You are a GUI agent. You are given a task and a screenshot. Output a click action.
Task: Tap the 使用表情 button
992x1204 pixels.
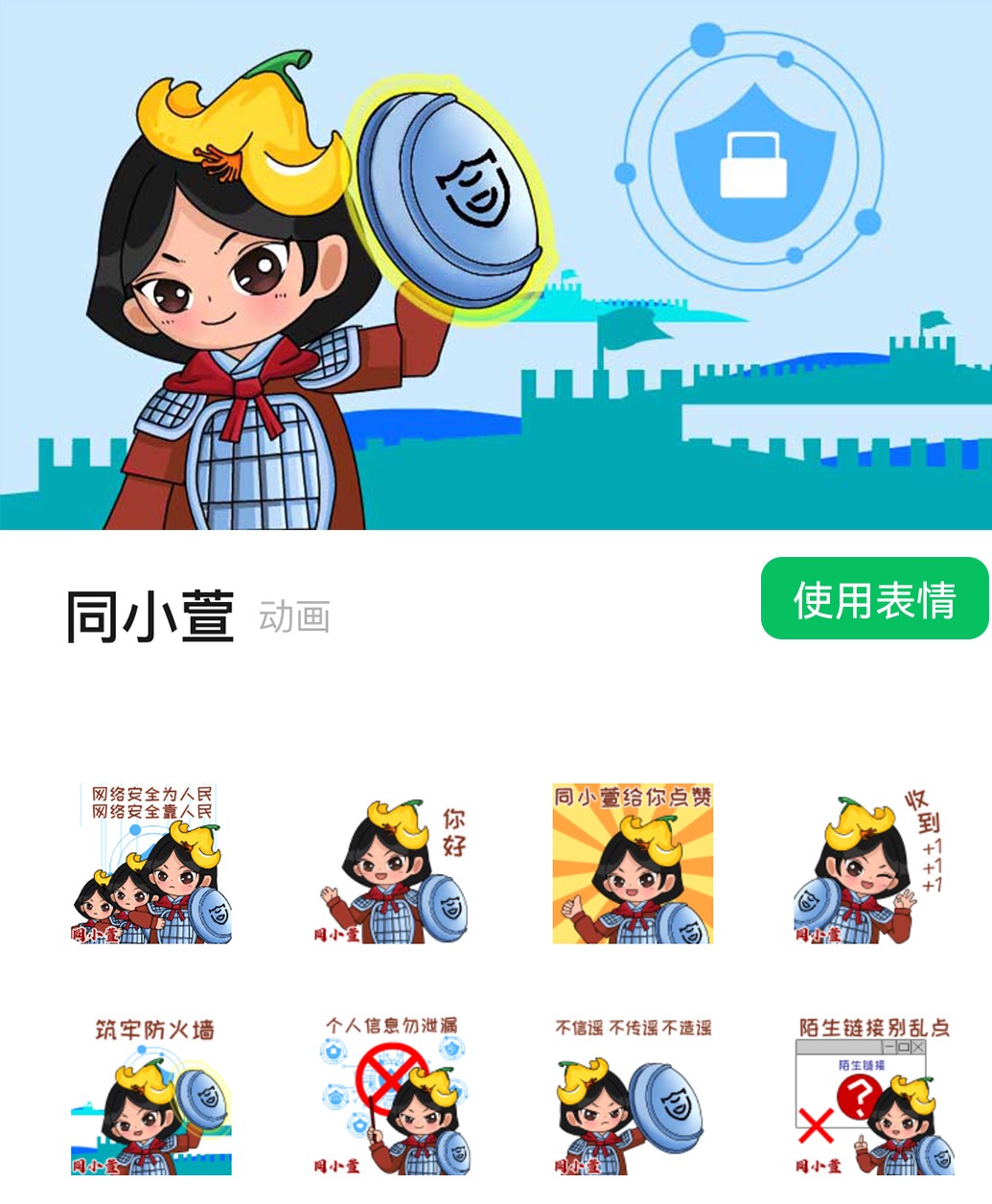tap(874, 599)
